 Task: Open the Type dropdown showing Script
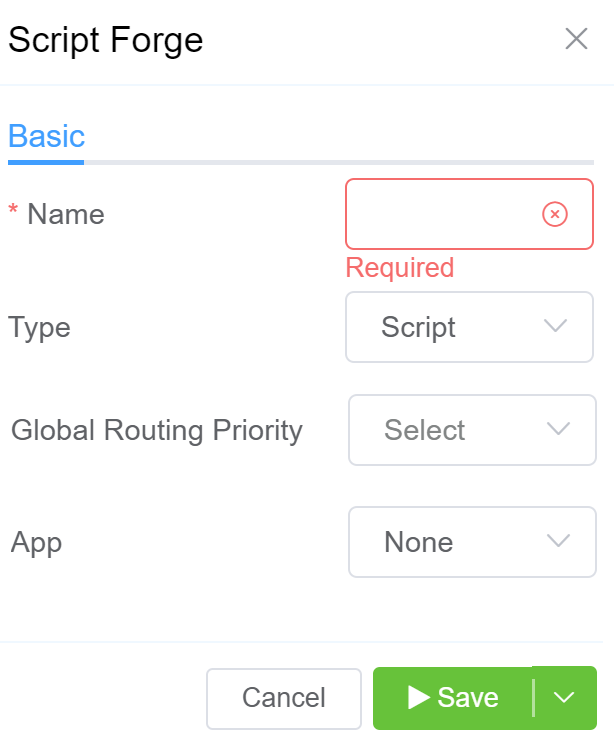pyautogui.click(x=469, y=327)
